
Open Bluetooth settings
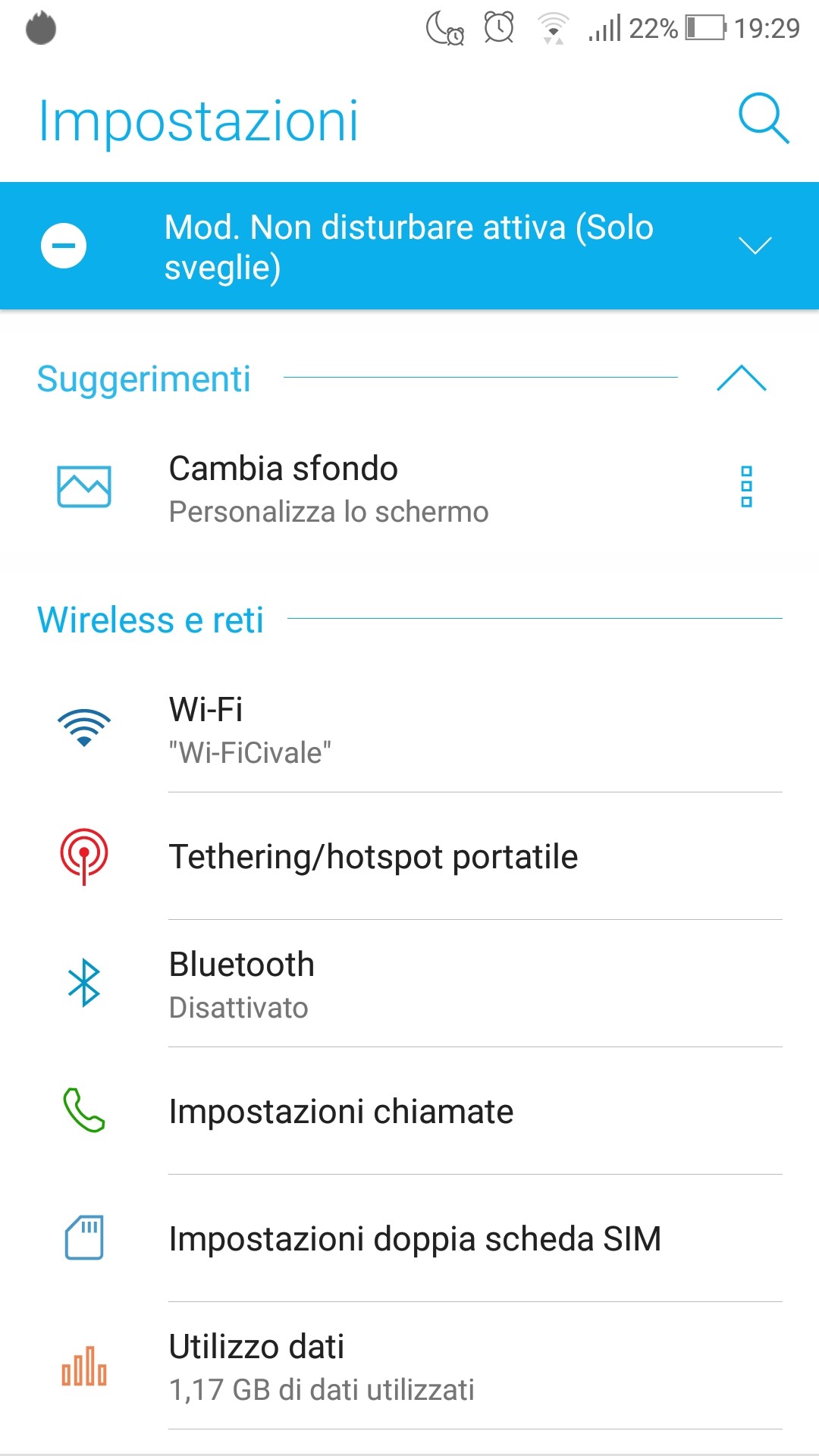409,984
